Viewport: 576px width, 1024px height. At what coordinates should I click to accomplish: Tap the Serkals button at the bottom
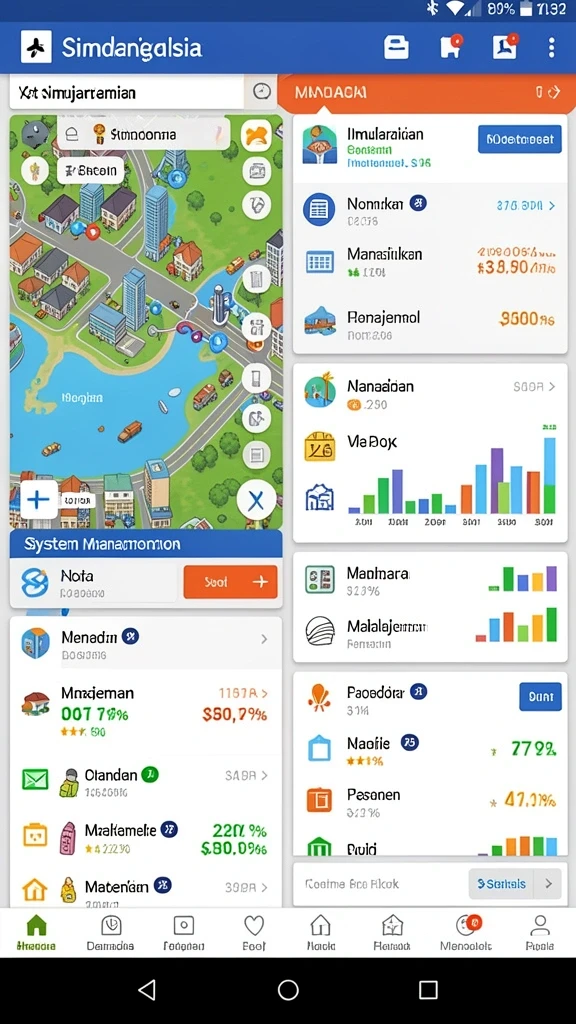coord(502,884)
